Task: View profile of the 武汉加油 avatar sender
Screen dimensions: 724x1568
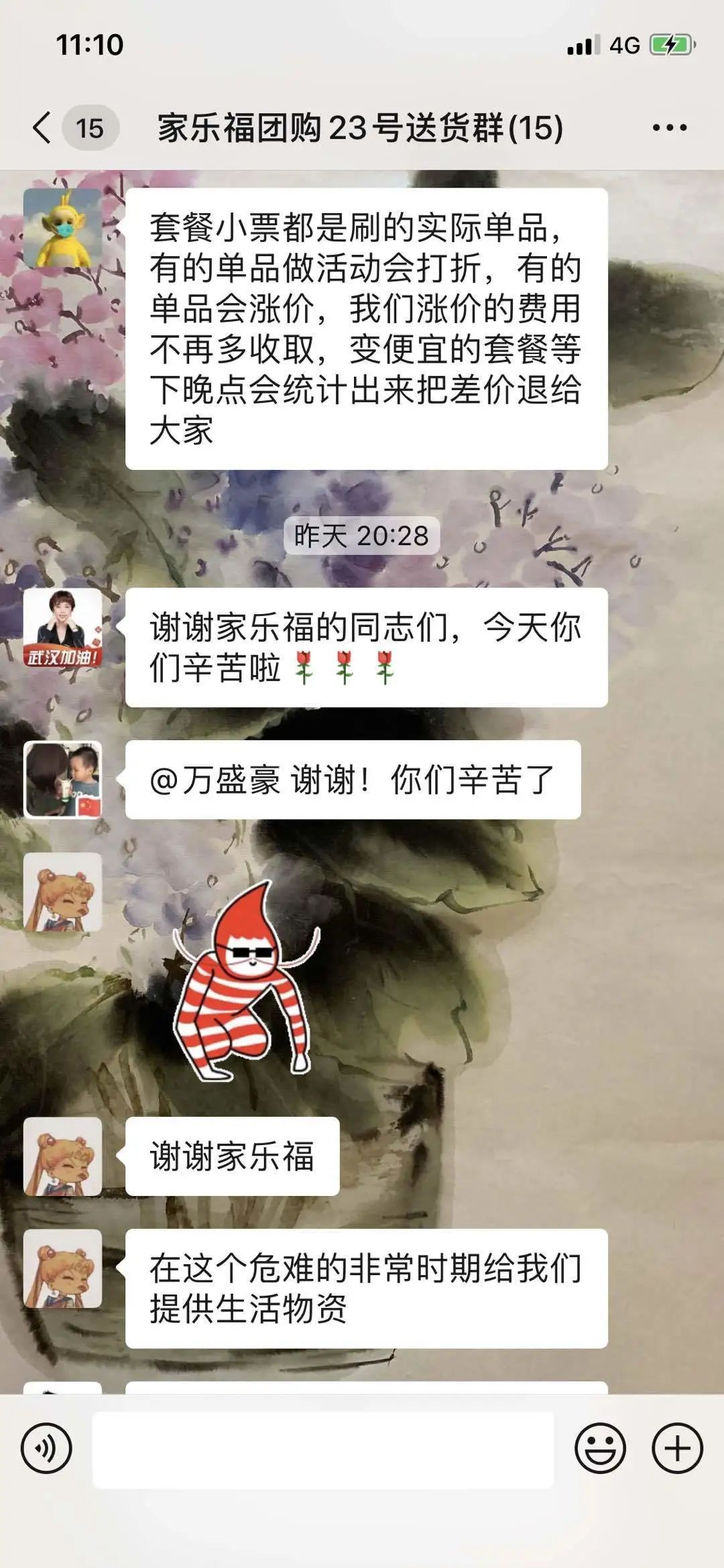Action: pos(63,628)
